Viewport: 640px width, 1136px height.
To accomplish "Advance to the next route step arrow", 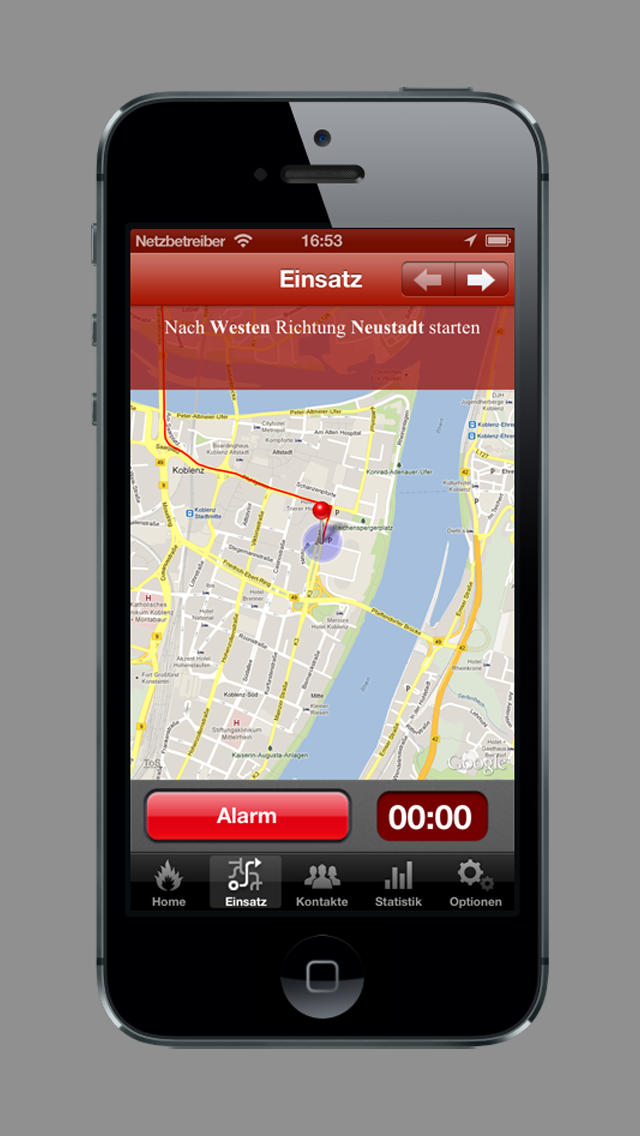I will pos(481,280).
